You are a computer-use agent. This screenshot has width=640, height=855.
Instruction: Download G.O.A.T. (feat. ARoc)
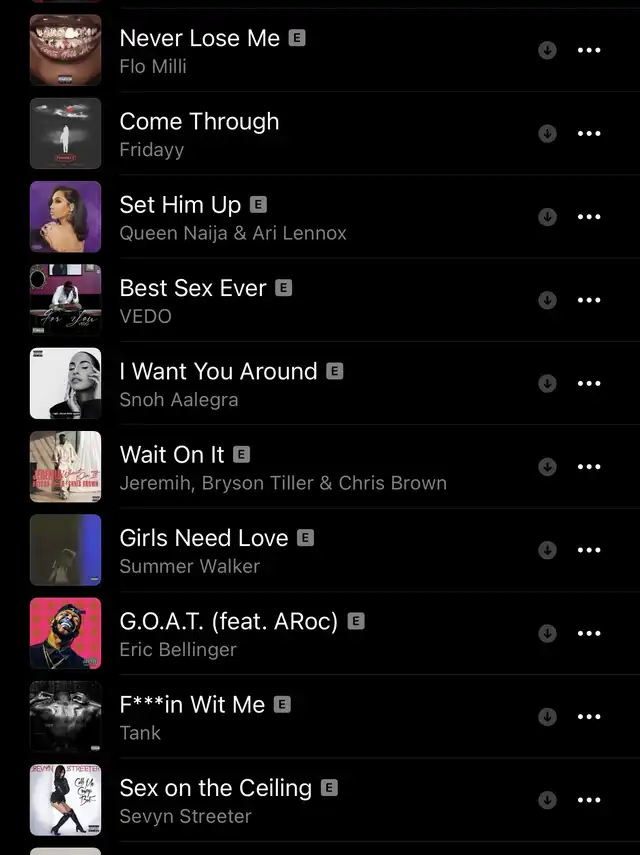547,634
